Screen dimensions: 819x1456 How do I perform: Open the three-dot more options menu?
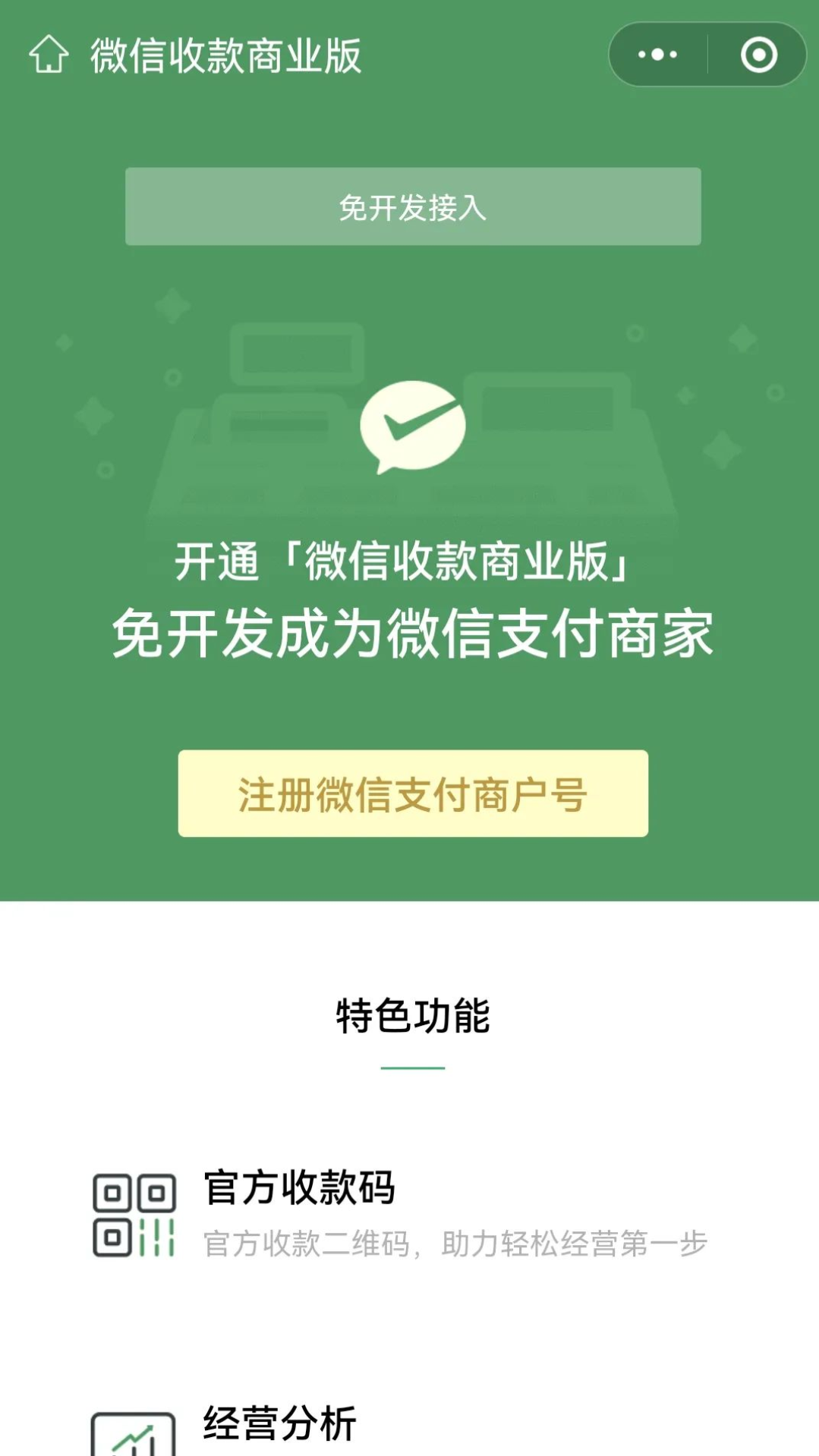[657, 55]
